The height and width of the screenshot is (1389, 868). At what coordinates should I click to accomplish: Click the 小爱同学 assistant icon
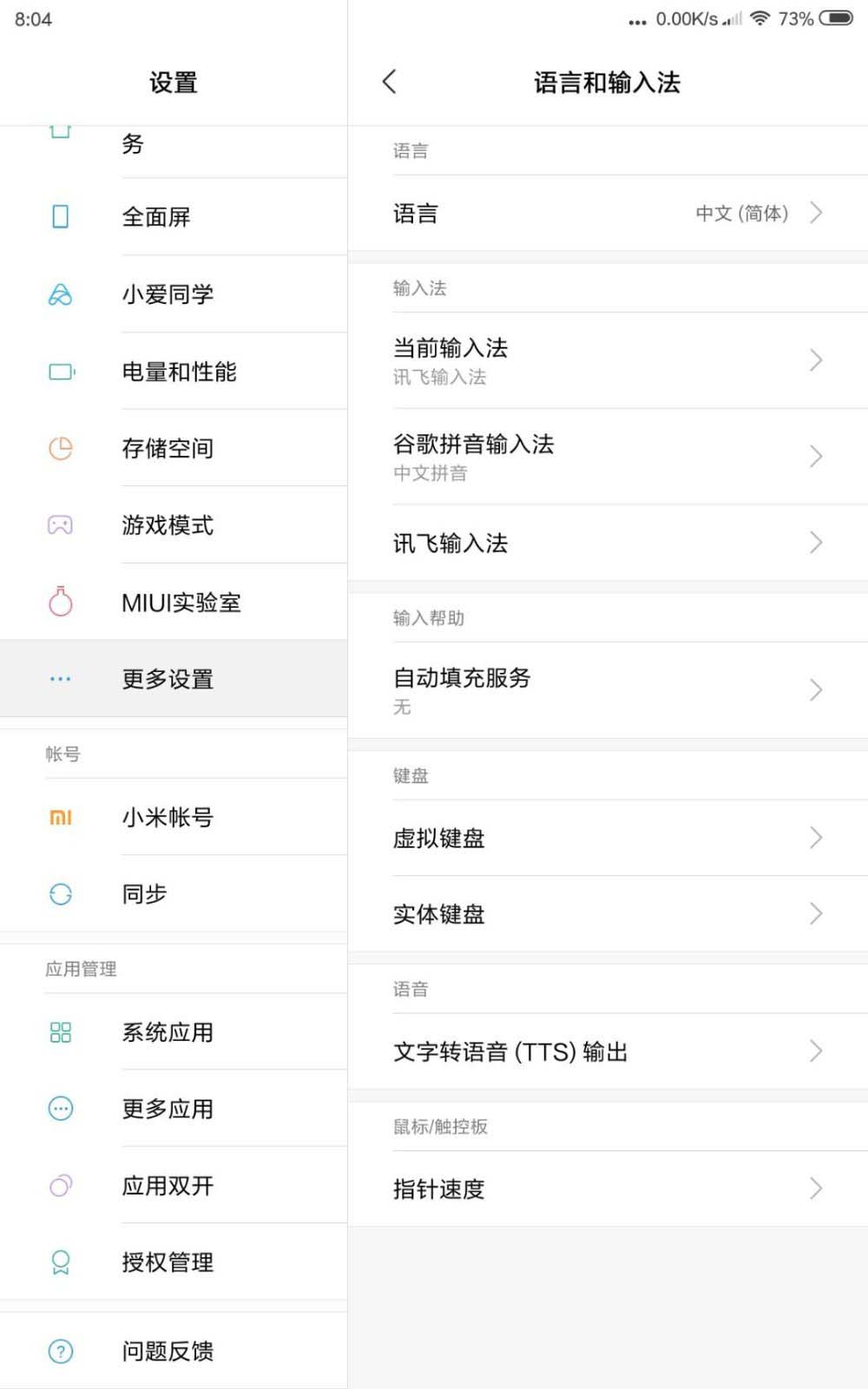point(59,294)
